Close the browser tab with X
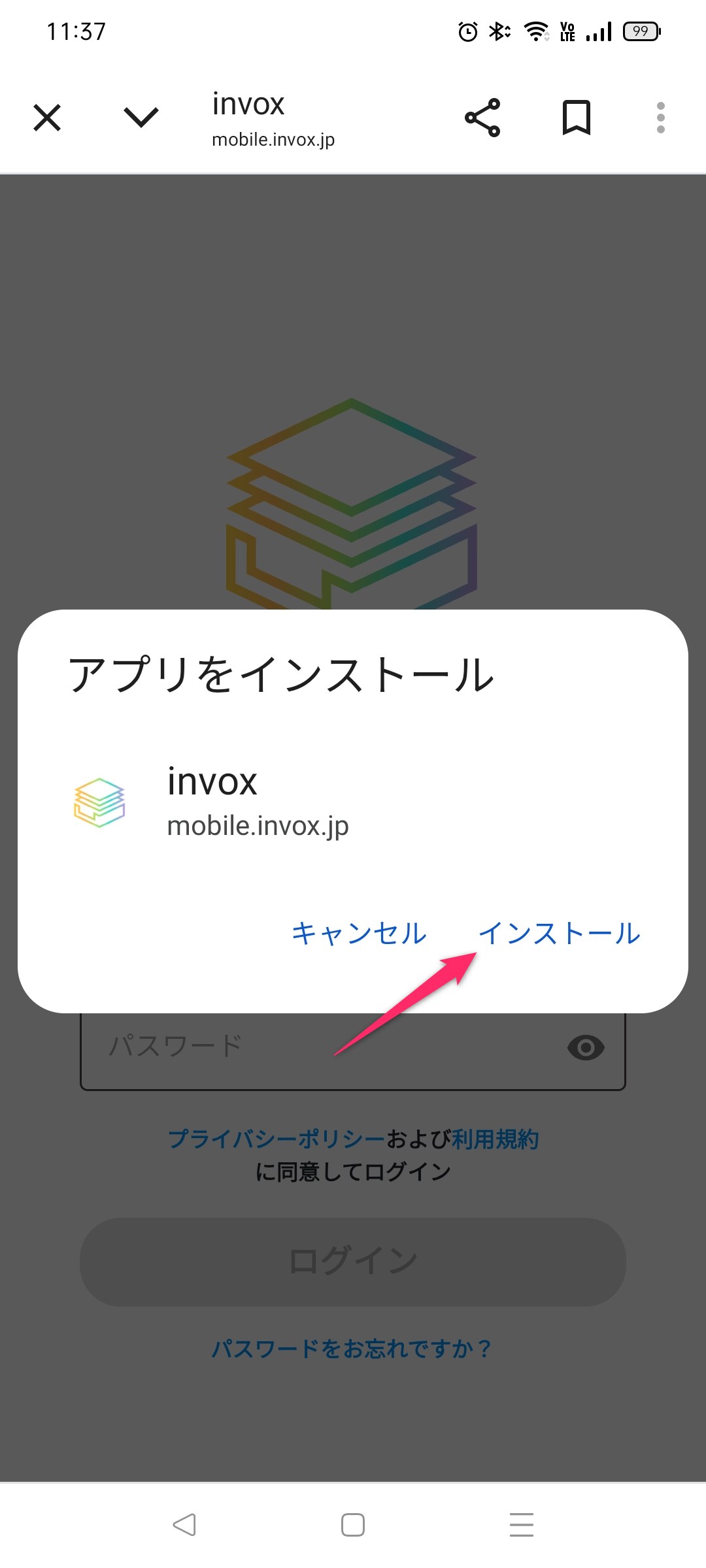This screenshot has height=1568, width=706. pyautogui.click(x=47, y=118)
